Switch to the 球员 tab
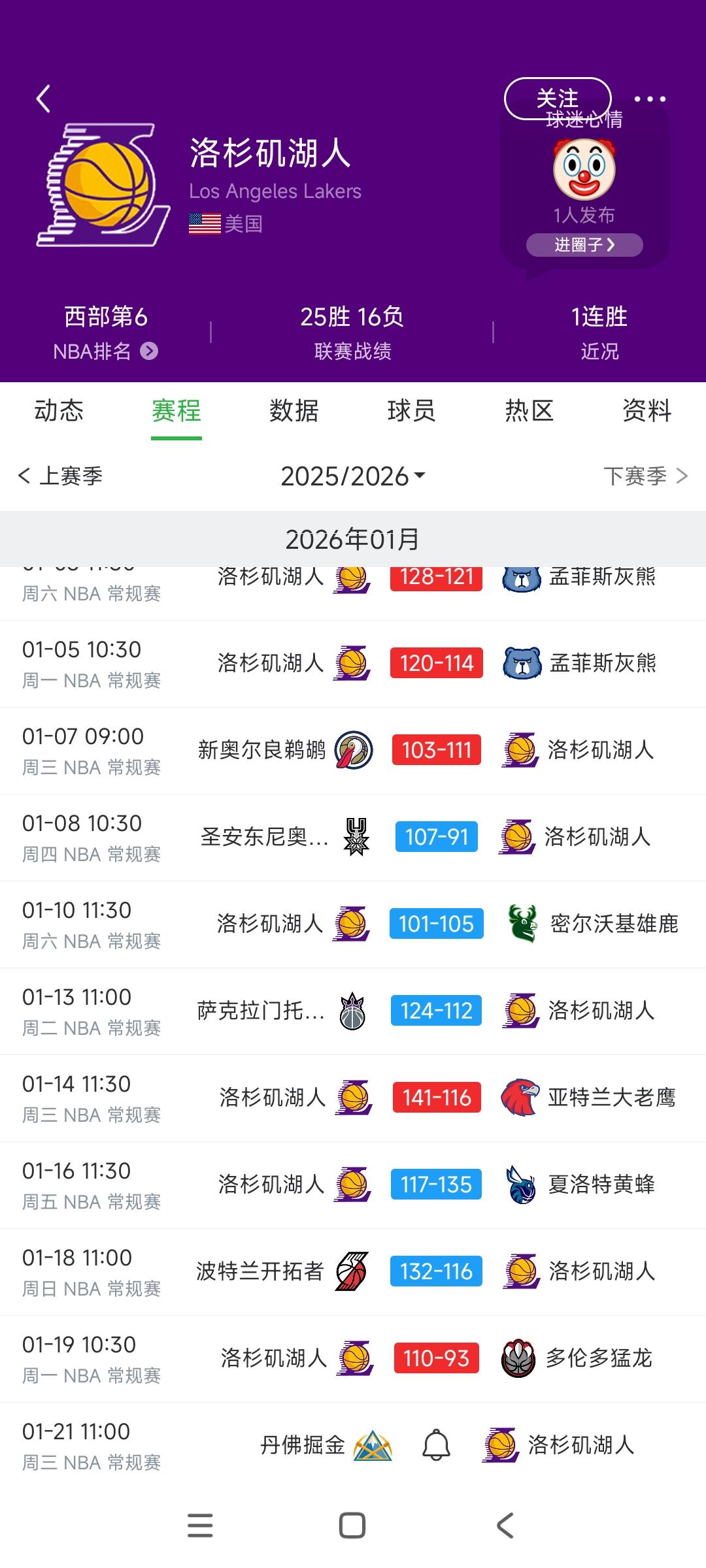This screenshot has width=706, height=1568. [411, 411]
